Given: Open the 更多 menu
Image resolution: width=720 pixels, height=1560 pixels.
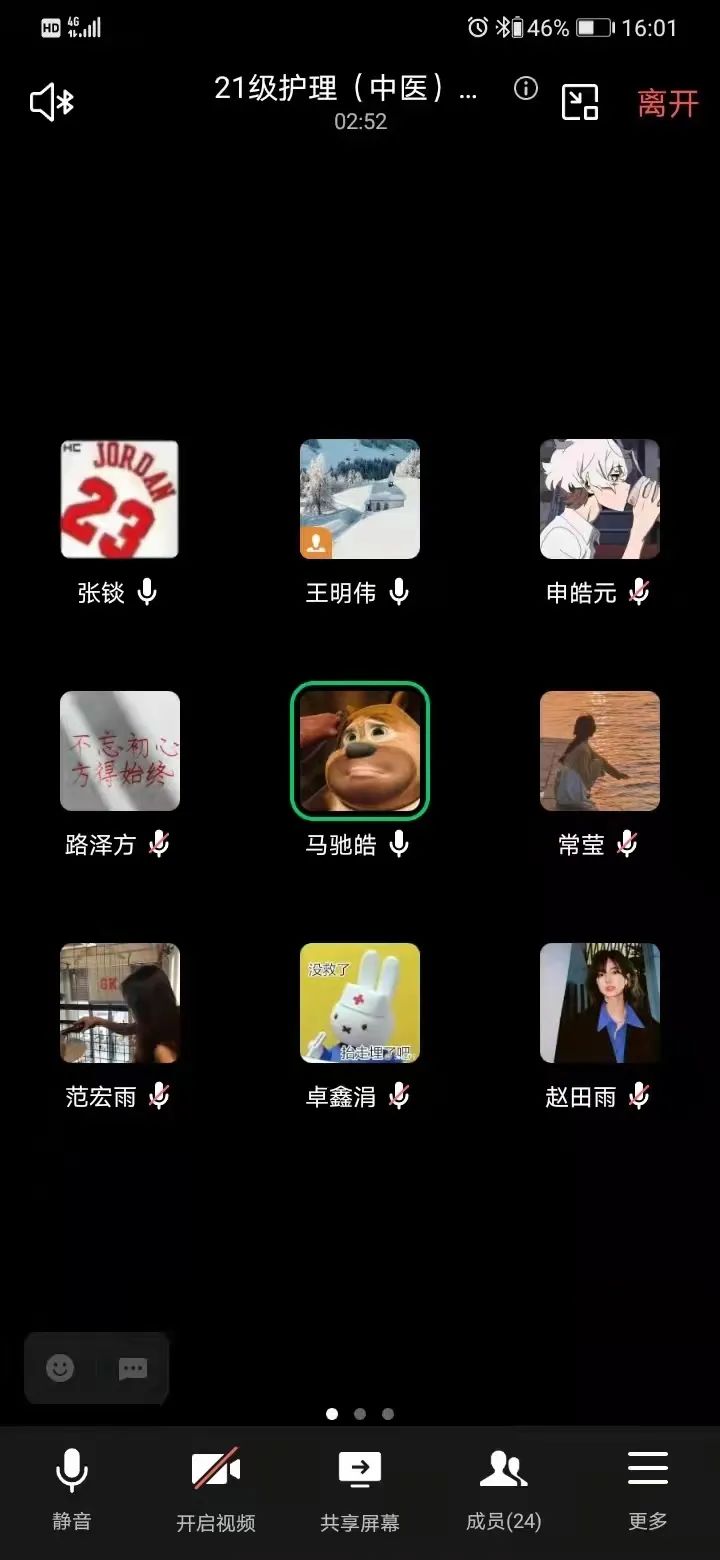Looking at the screenshot, I should (x=648, y=1488).
